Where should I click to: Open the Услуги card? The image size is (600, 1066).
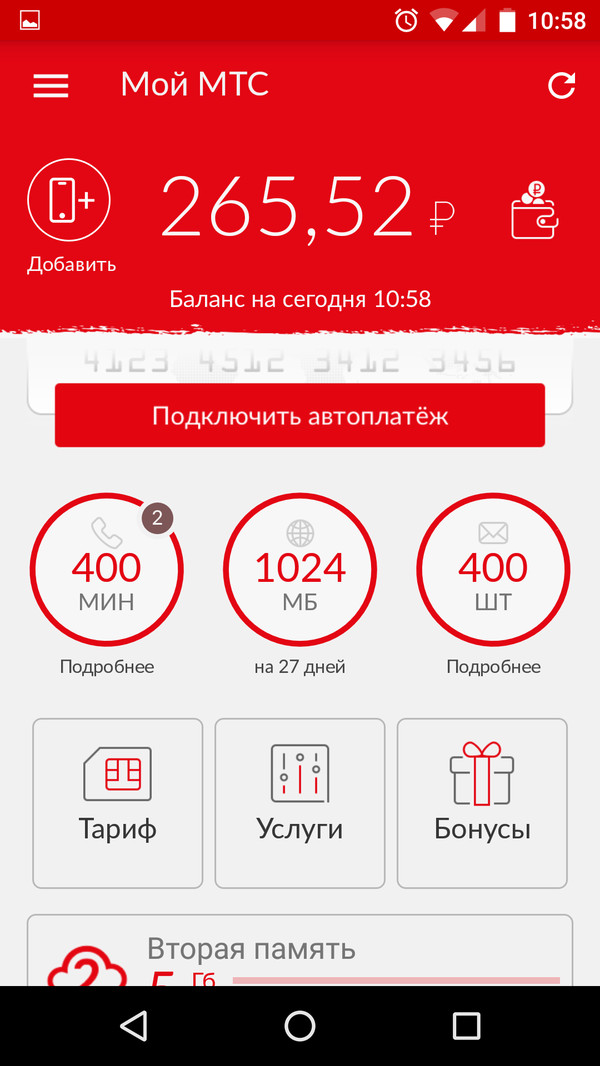[x=300, y=803]
